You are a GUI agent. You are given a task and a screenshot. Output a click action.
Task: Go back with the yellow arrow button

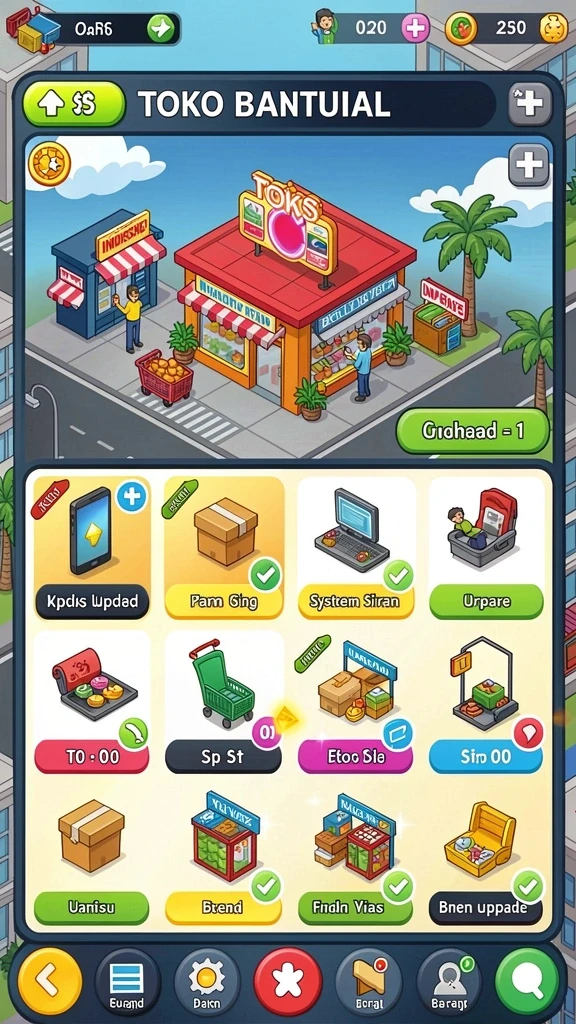coord(50,980)
